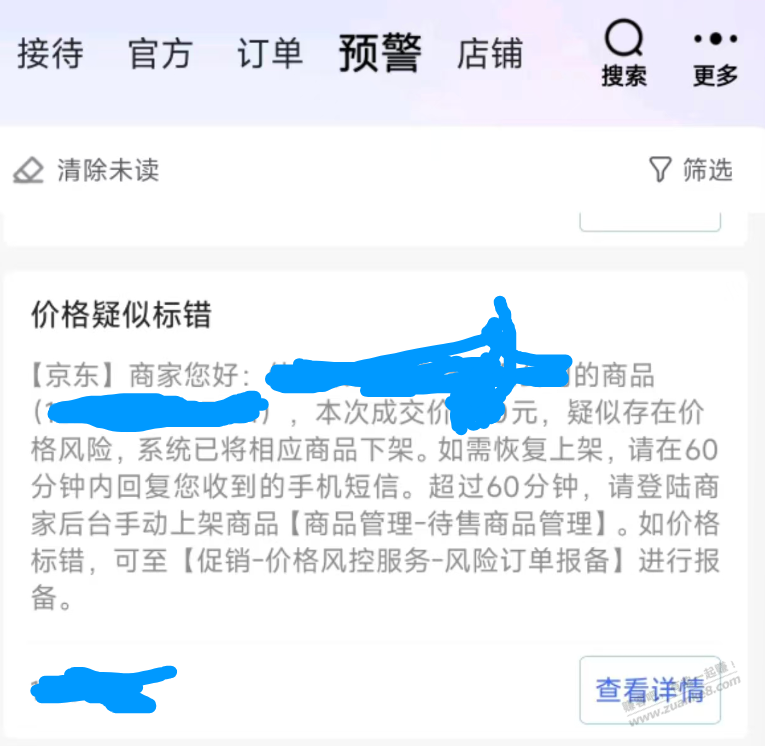Open the 更多 menu
This screenshot has width=765, height=746.
[715, 55]
